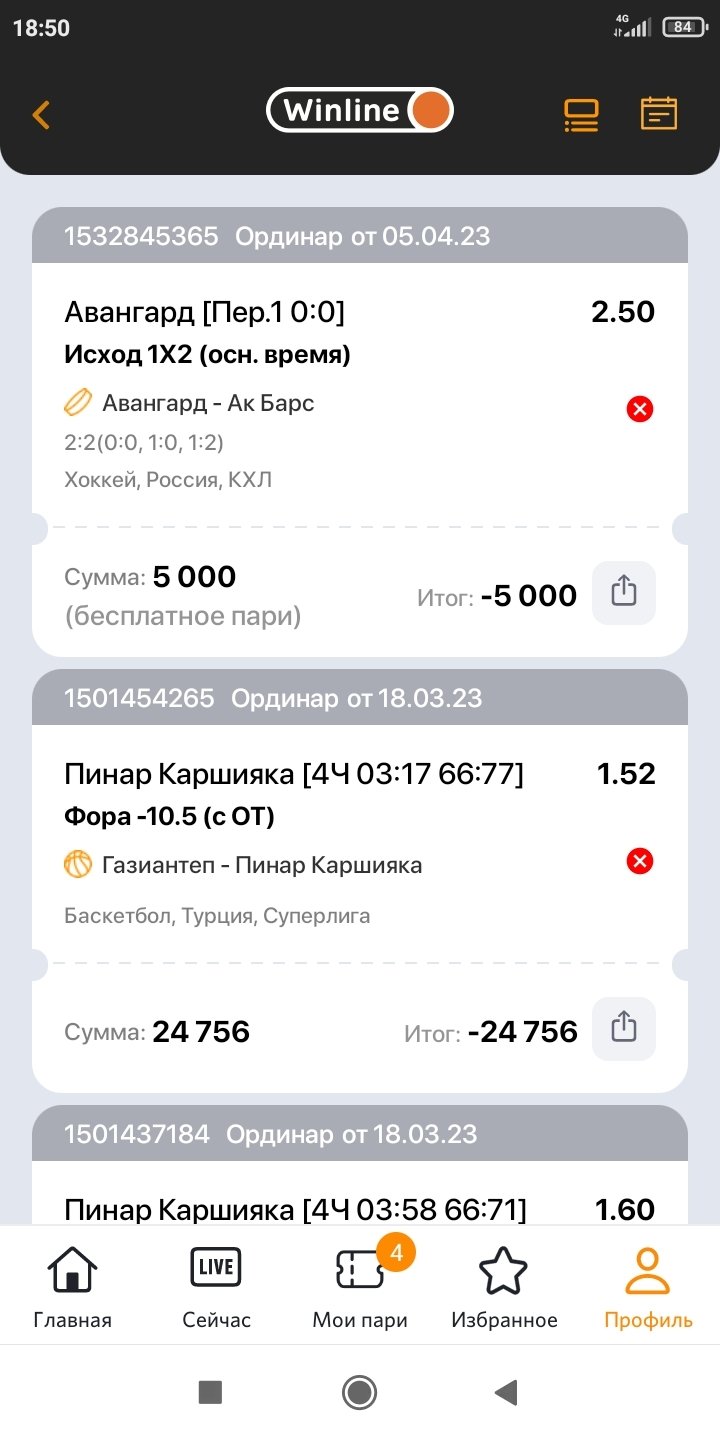Switch to the Главная tab
Image resolution: width=720 pixels, height=1440 pixels.
click(72, 1288)
